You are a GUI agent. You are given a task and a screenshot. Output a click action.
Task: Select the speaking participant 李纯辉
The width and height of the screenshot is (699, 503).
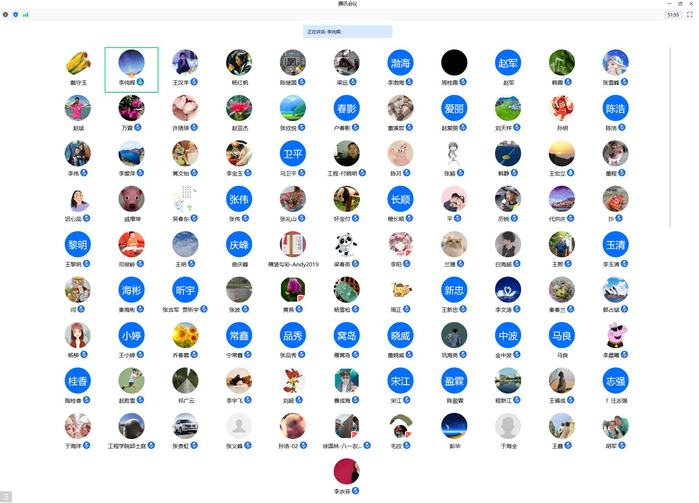131,67
